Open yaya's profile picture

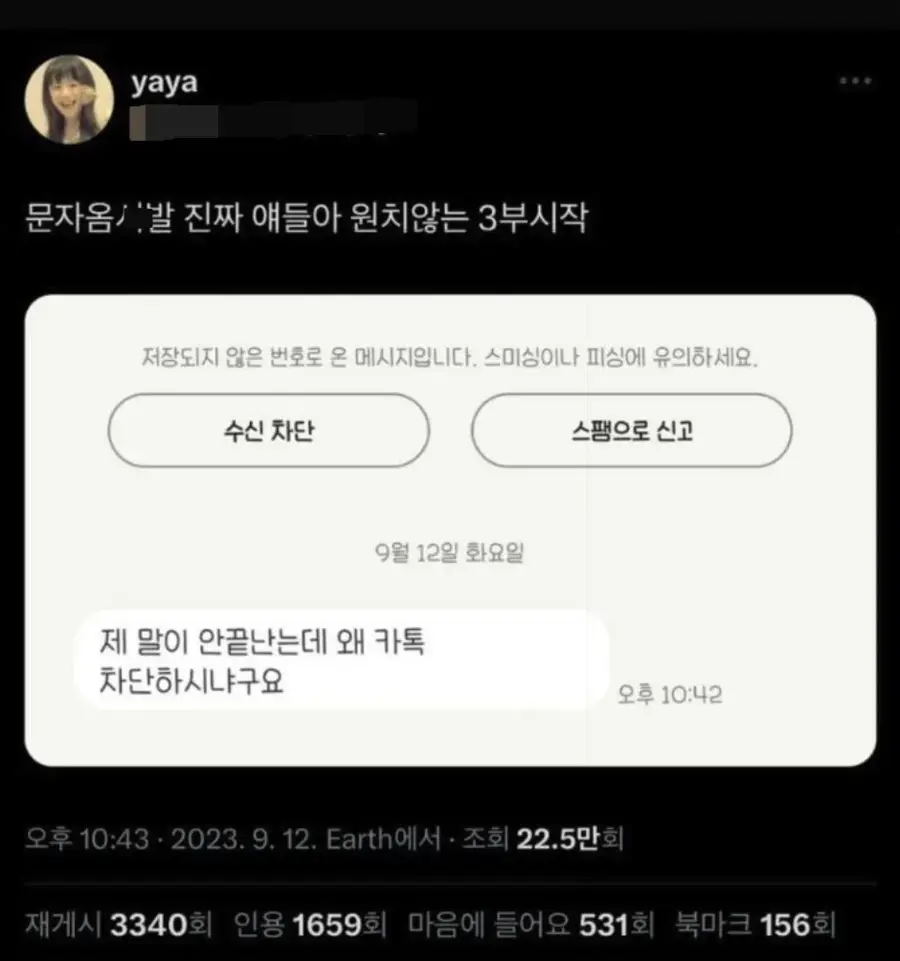click(x=68, y=100)
